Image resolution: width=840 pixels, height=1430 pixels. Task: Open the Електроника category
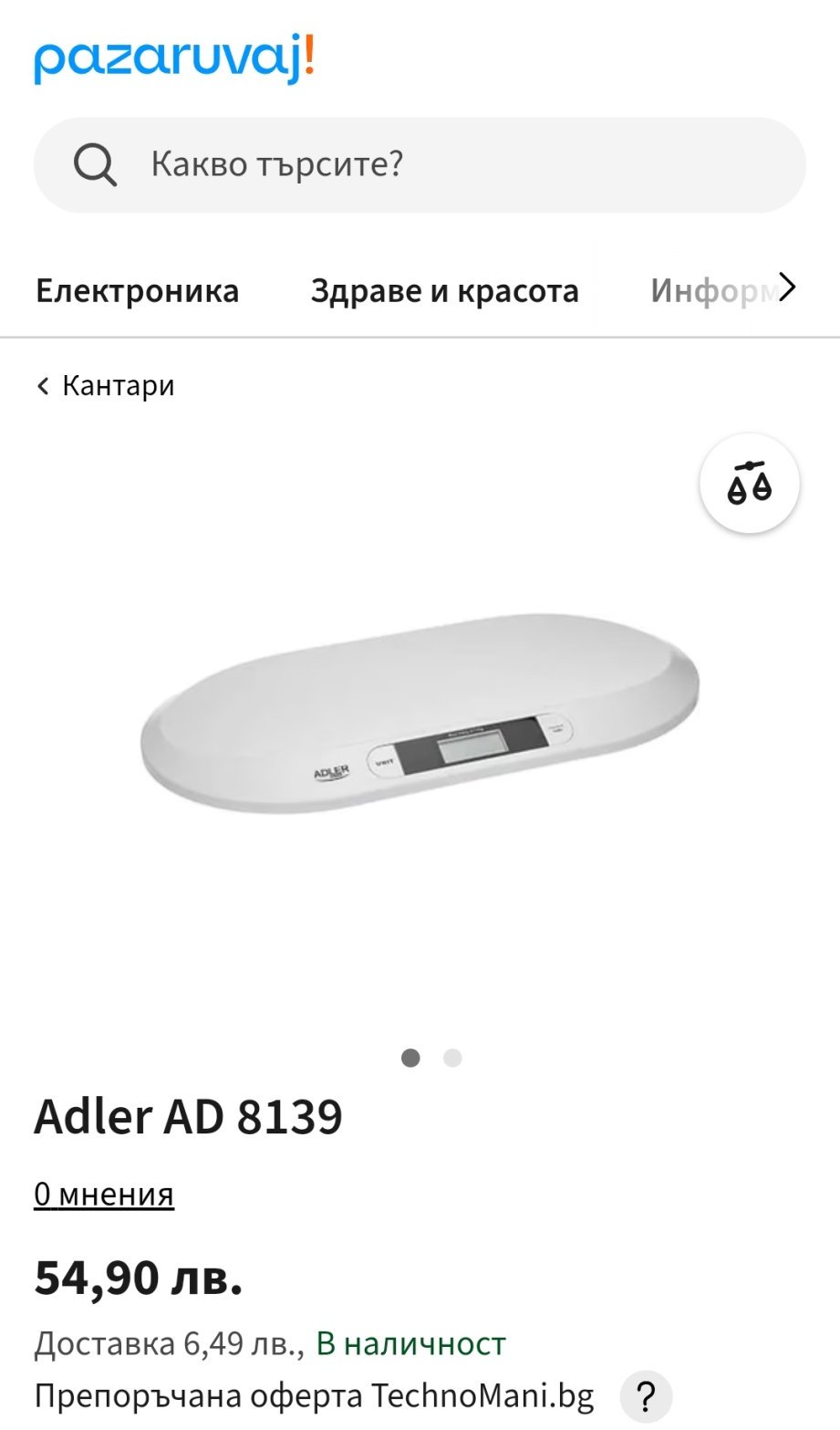(137, 291)
